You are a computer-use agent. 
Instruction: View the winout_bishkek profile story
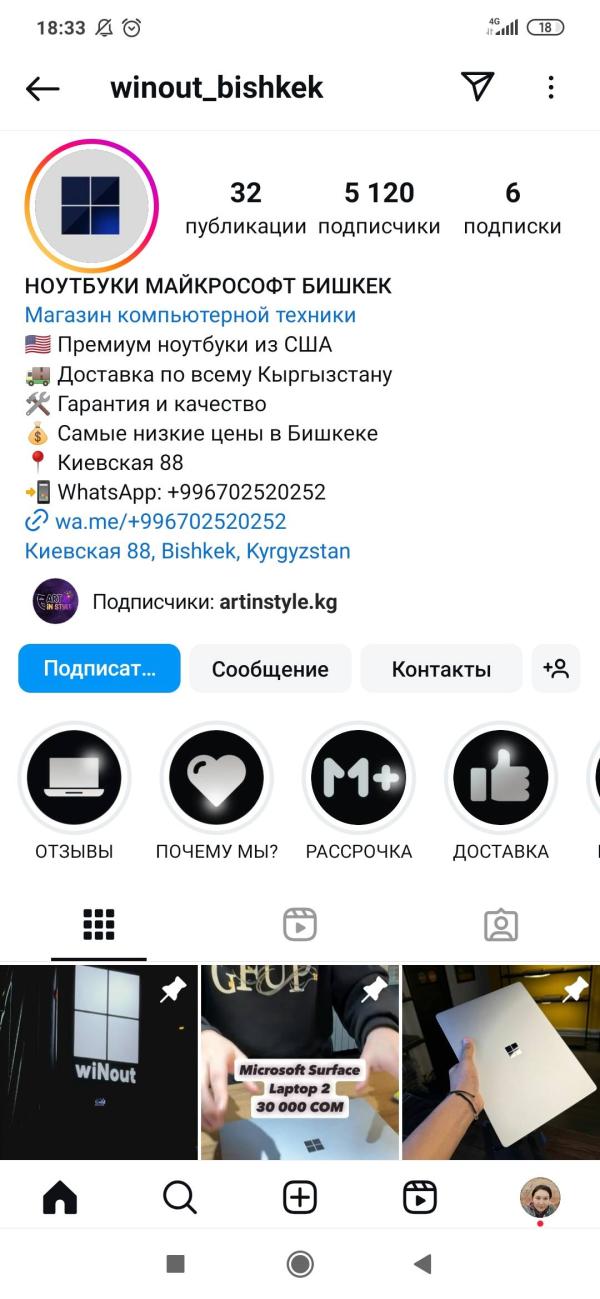[x=91, y=206]
